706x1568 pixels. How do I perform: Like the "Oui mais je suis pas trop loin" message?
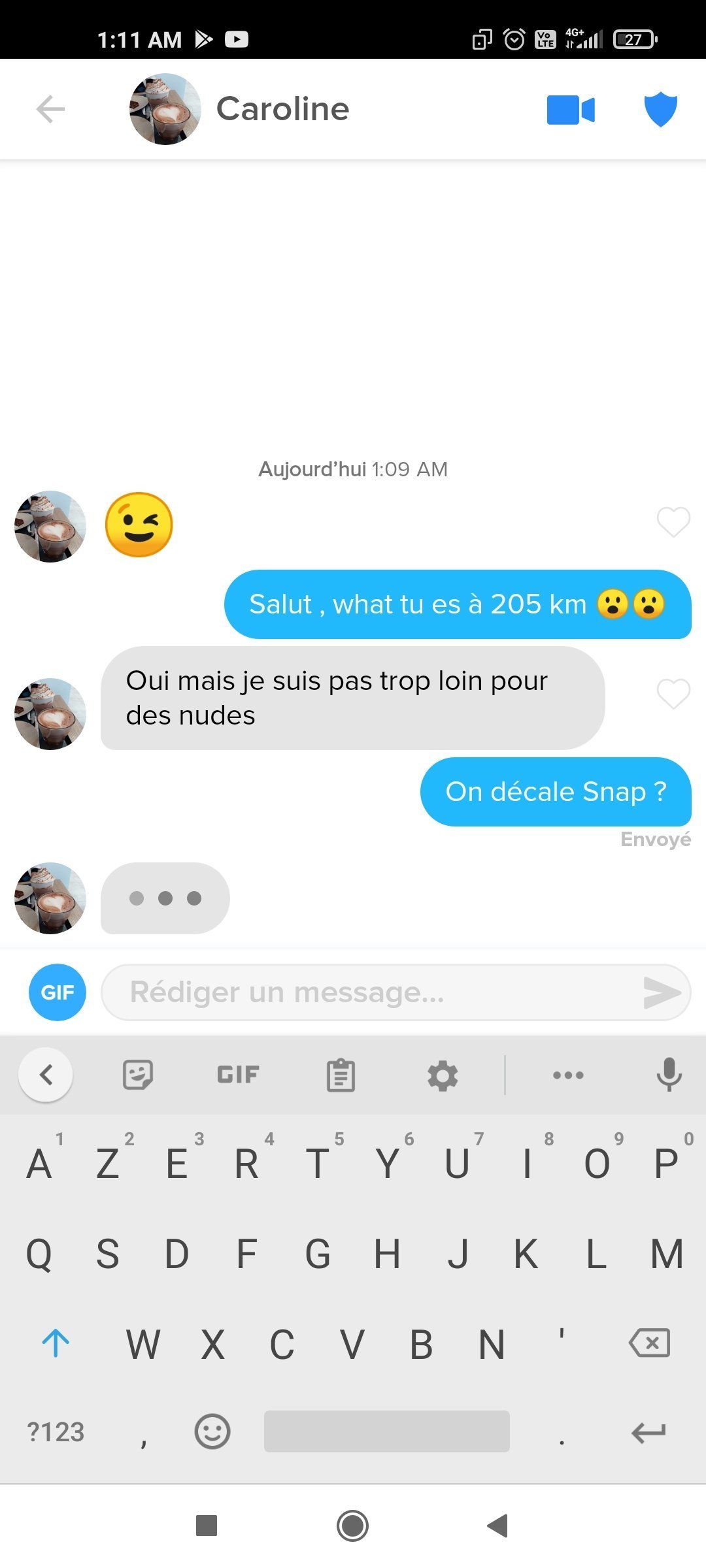(673, 694)
